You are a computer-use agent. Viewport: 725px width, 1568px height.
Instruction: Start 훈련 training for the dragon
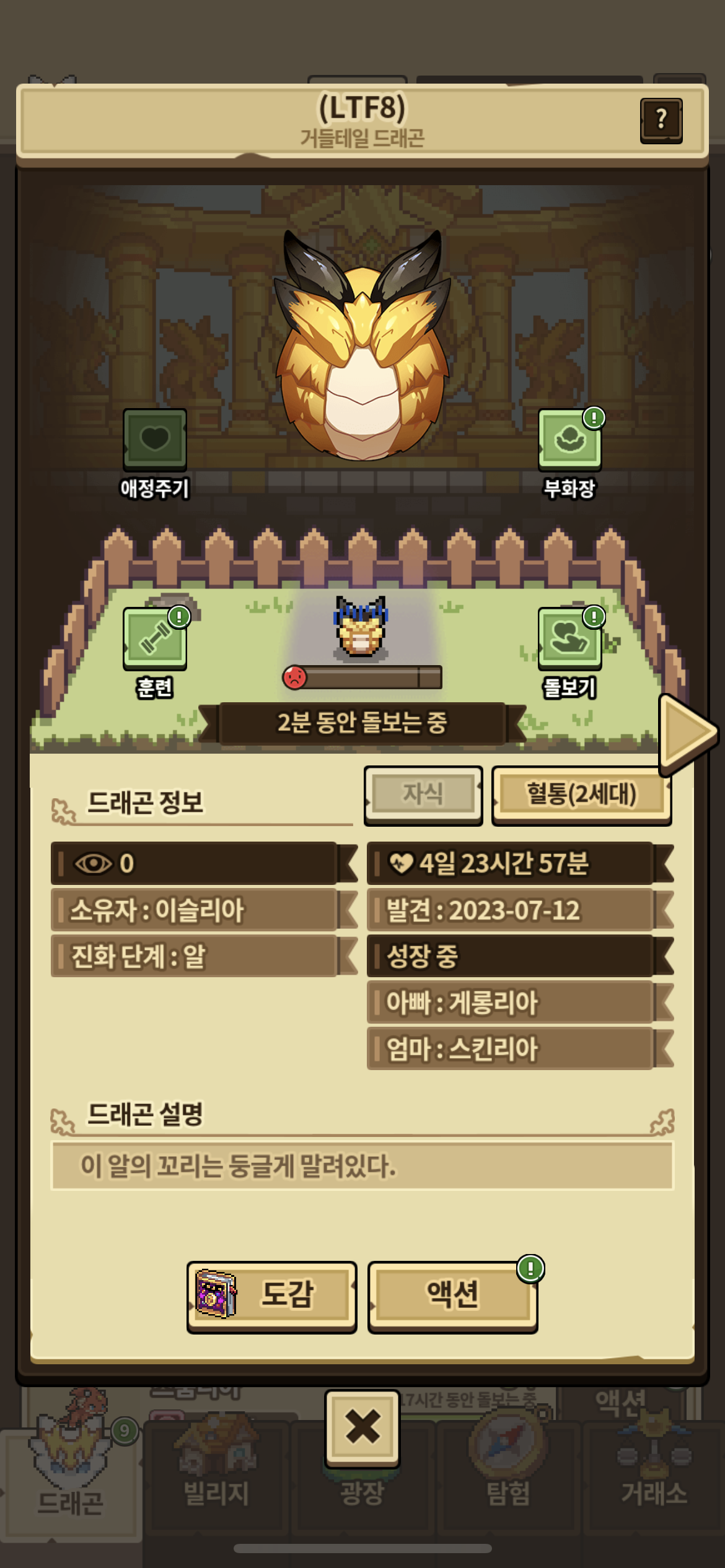click(x=154, y=638)
